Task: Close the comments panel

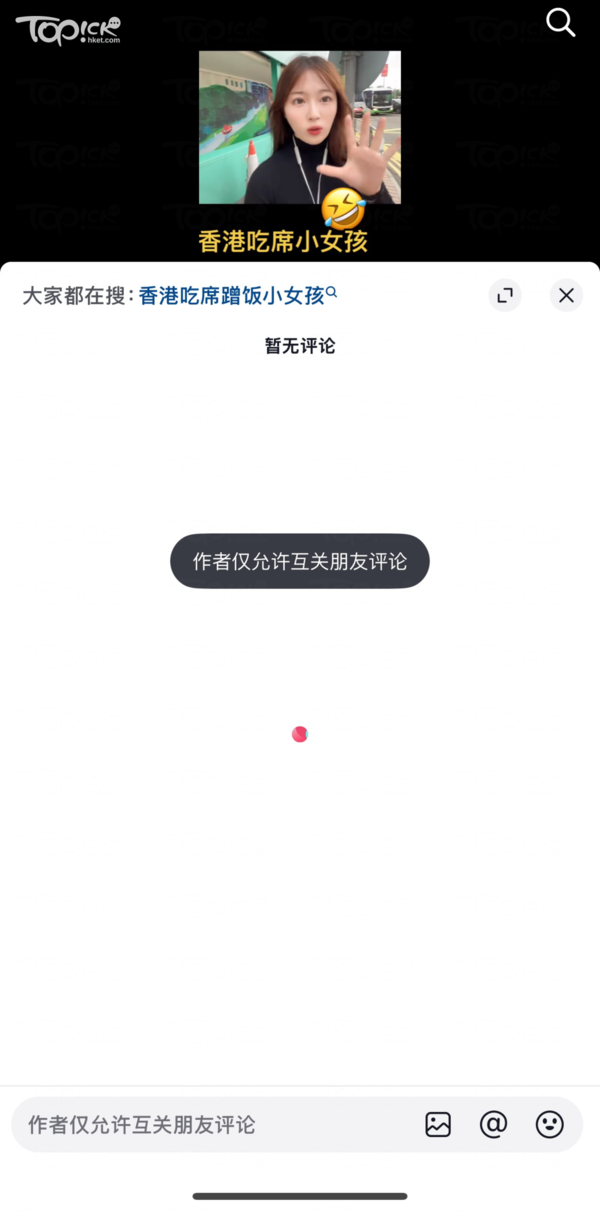Action: click(x=566, y=295)
